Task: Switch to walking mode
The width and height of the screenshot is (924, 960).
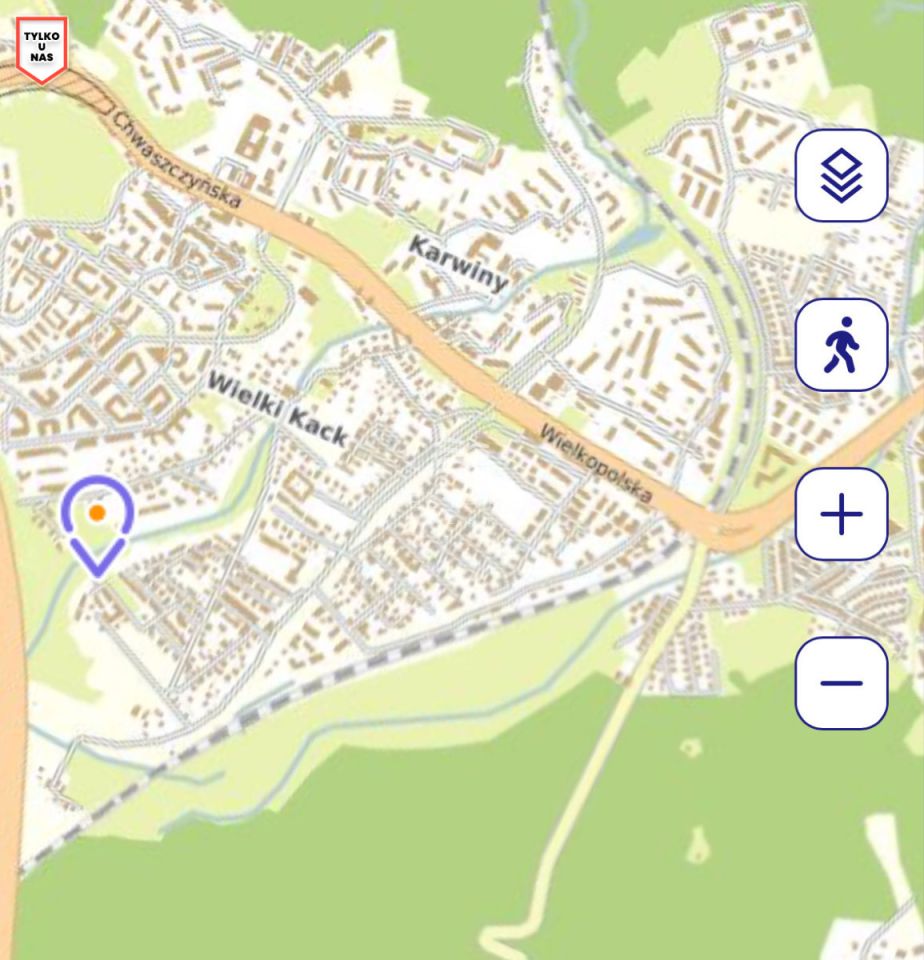Action: coord(841,345)
